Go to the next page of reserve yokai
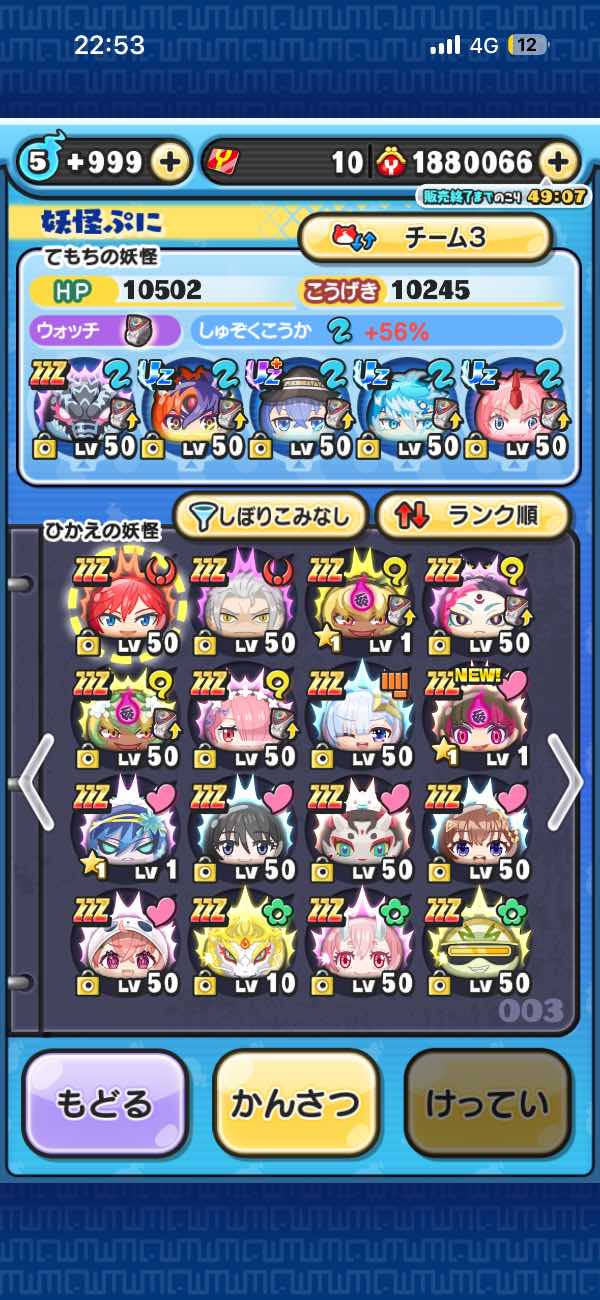 [565, 781]
